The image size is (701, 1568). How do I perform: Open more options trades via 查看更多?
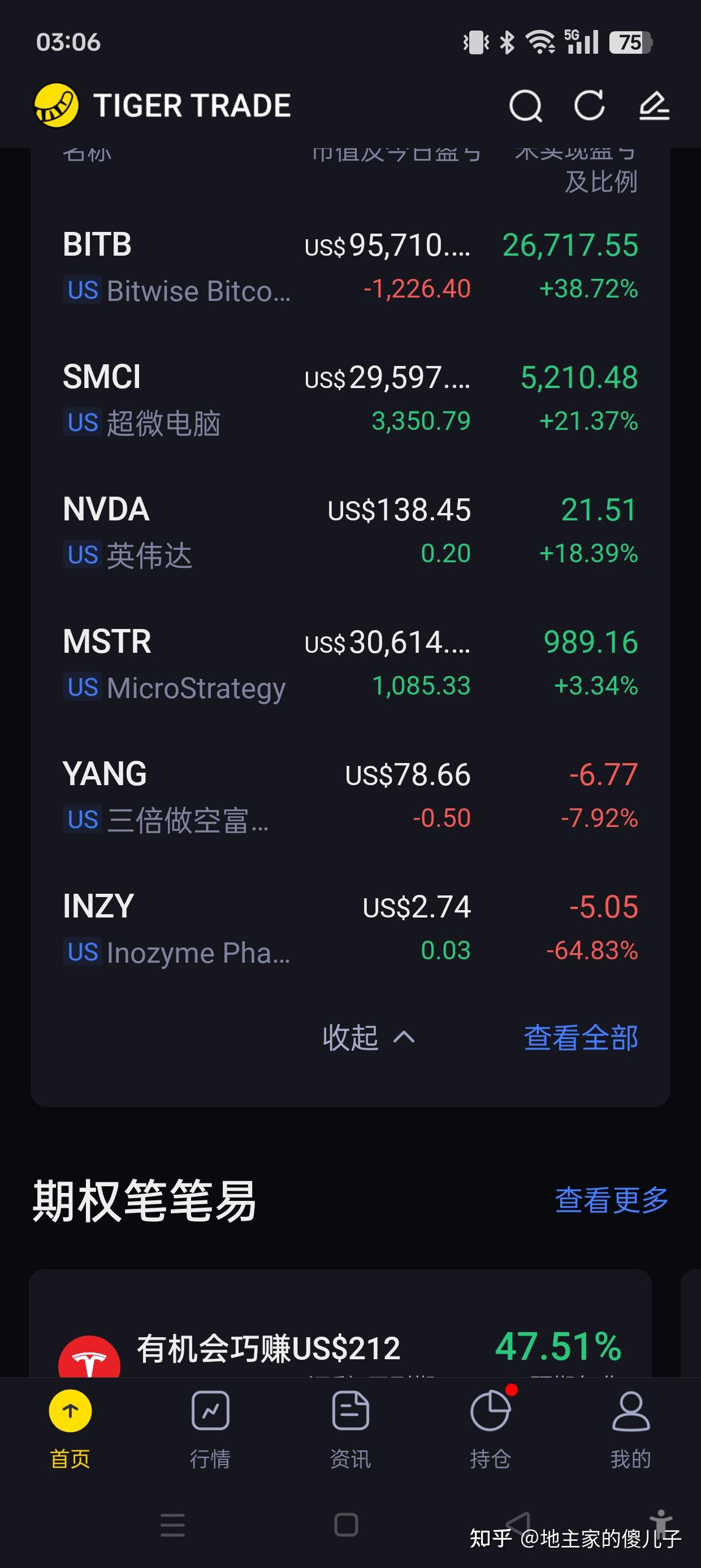pos(611,1200)
